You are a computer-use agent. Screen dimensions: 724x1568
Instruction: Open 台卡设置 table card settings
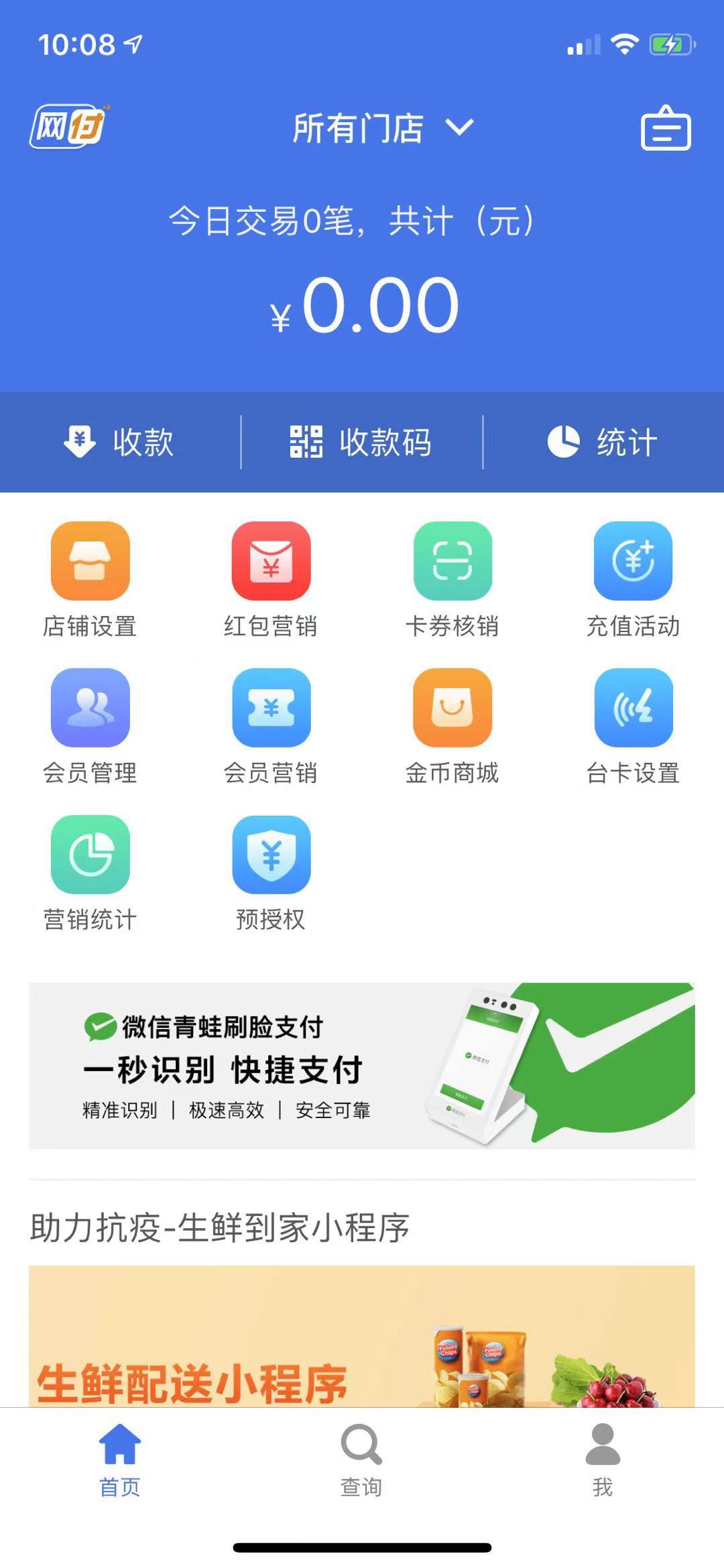633,725
